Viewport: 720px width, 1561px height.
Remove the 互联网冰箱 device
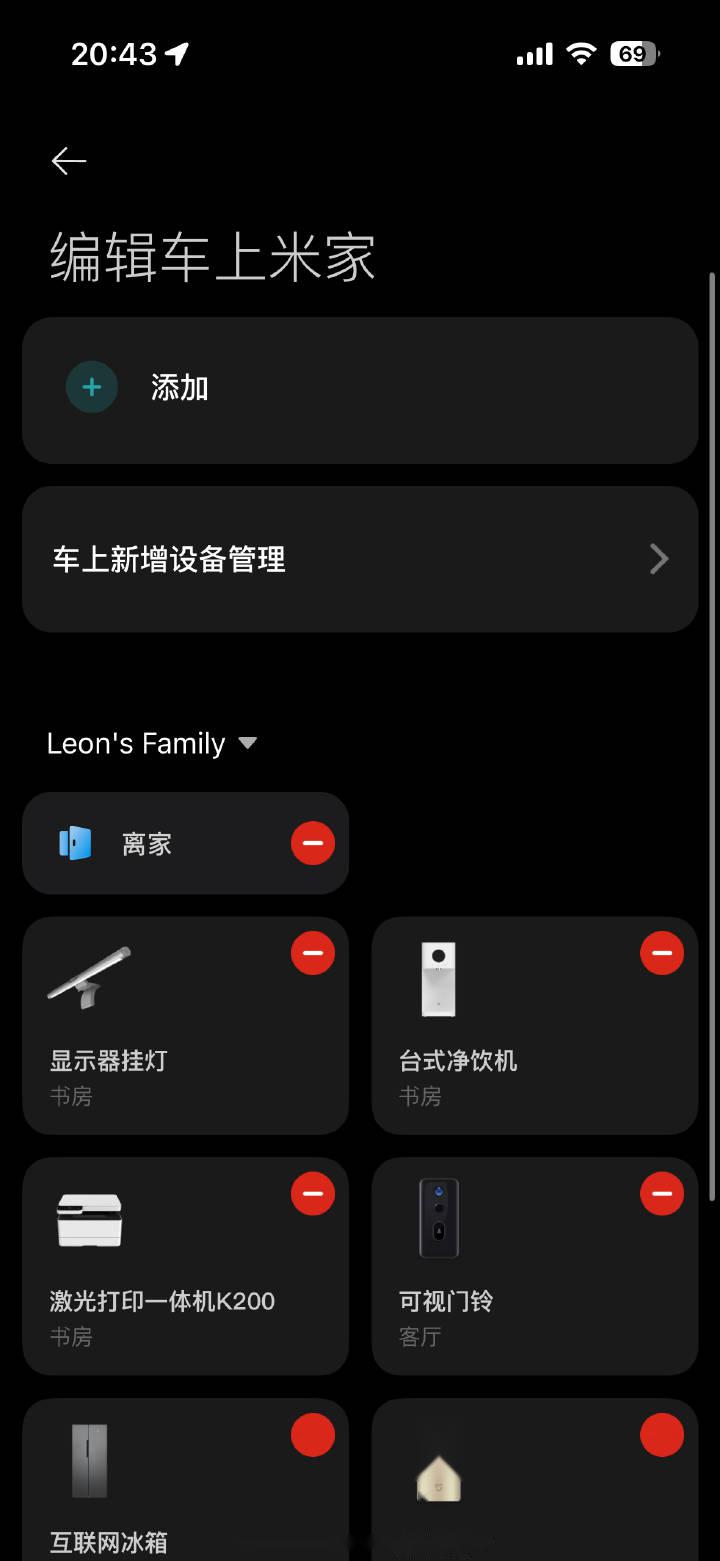312,1435
